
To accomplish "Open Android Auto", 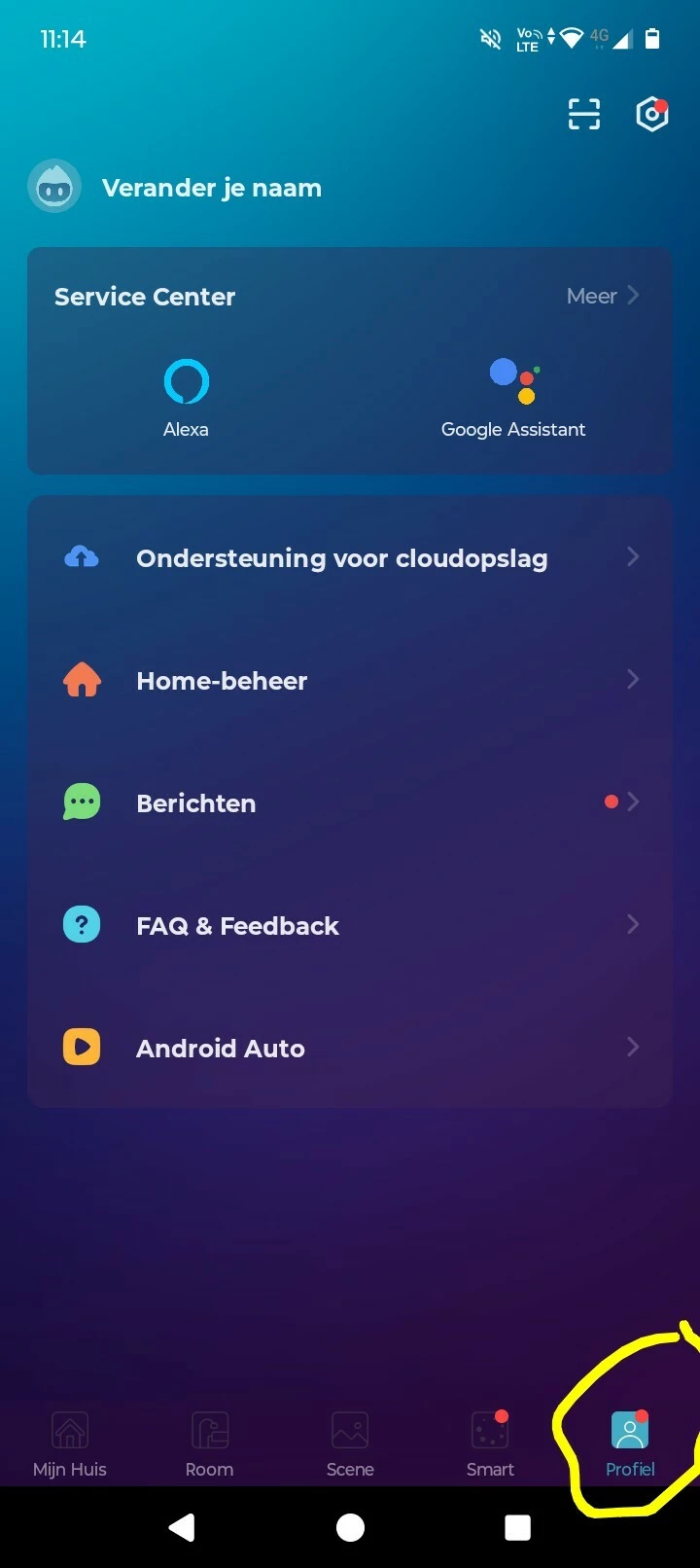I will click(350, 1049).
